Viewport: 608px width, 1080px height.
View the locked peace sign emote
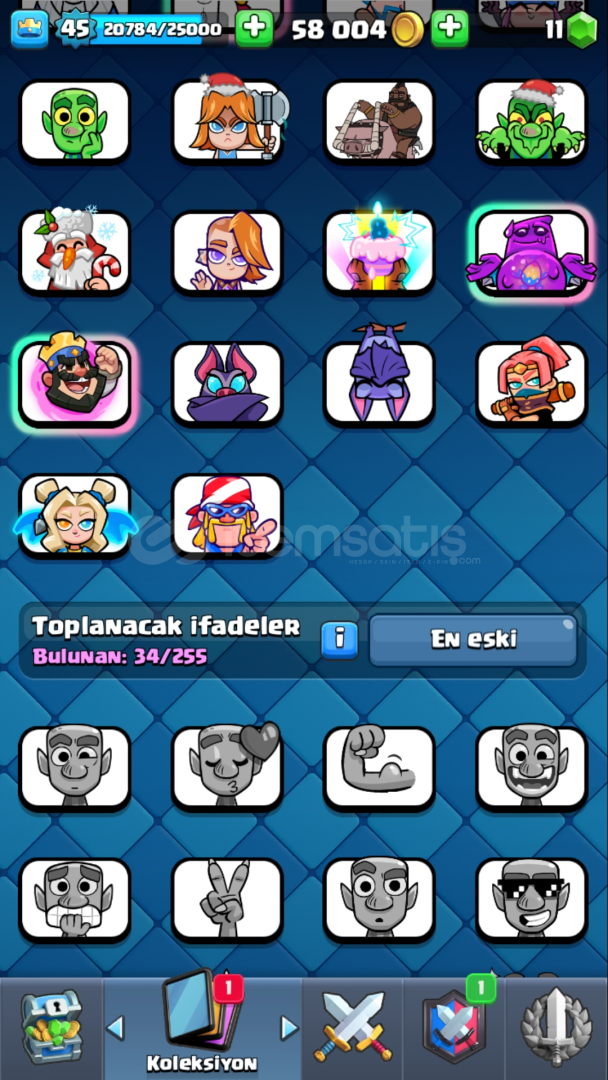point(227,900)
